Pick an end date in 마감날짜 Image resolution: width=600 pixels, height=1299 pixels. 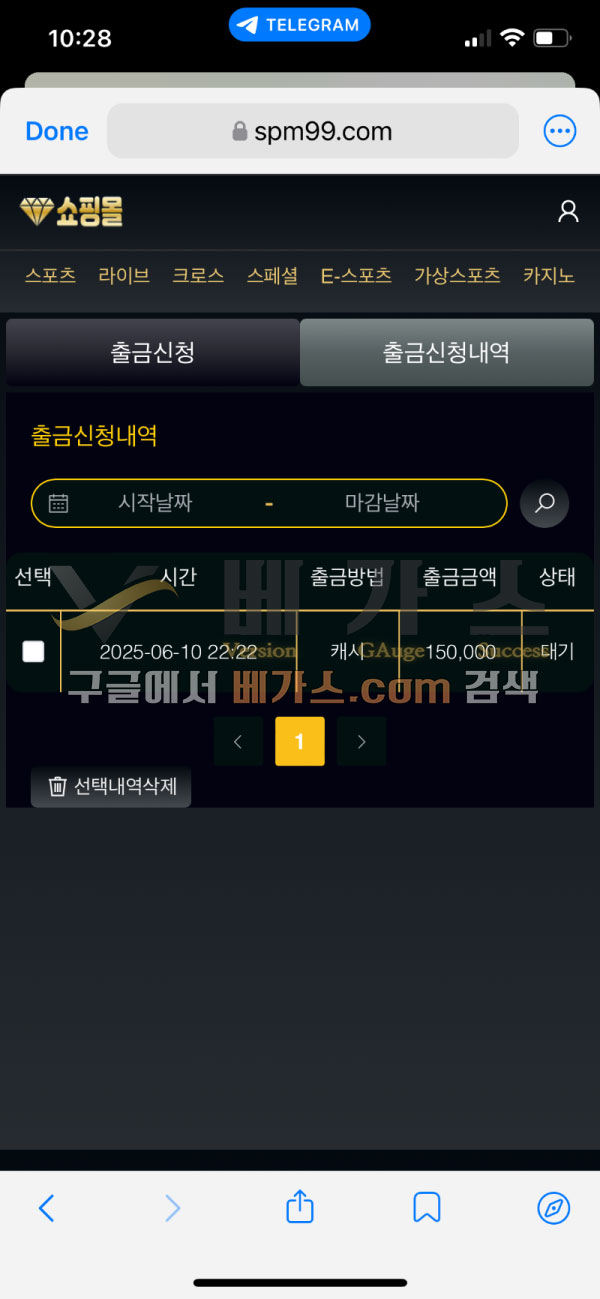point(382,503)
